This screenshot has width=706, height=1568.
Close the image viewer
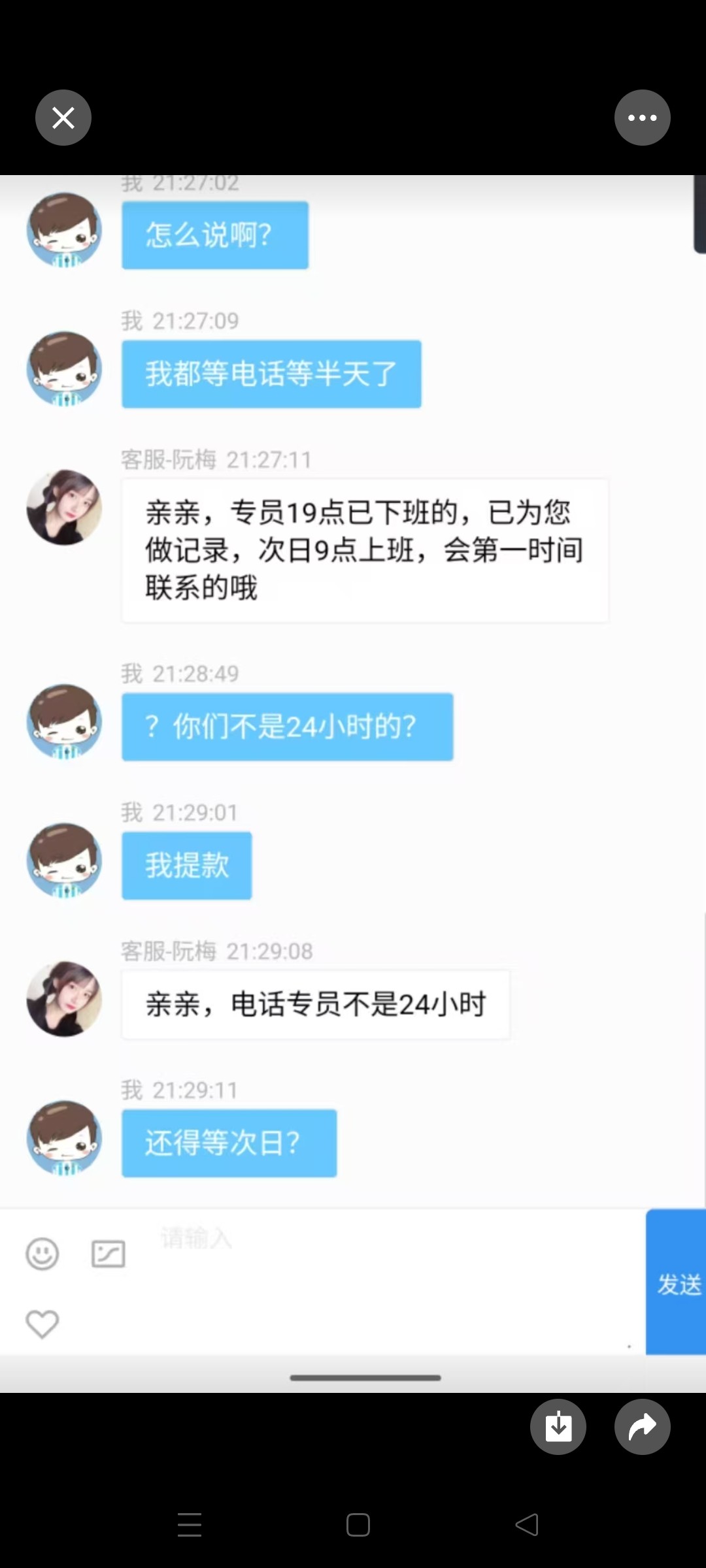point(63,118)
